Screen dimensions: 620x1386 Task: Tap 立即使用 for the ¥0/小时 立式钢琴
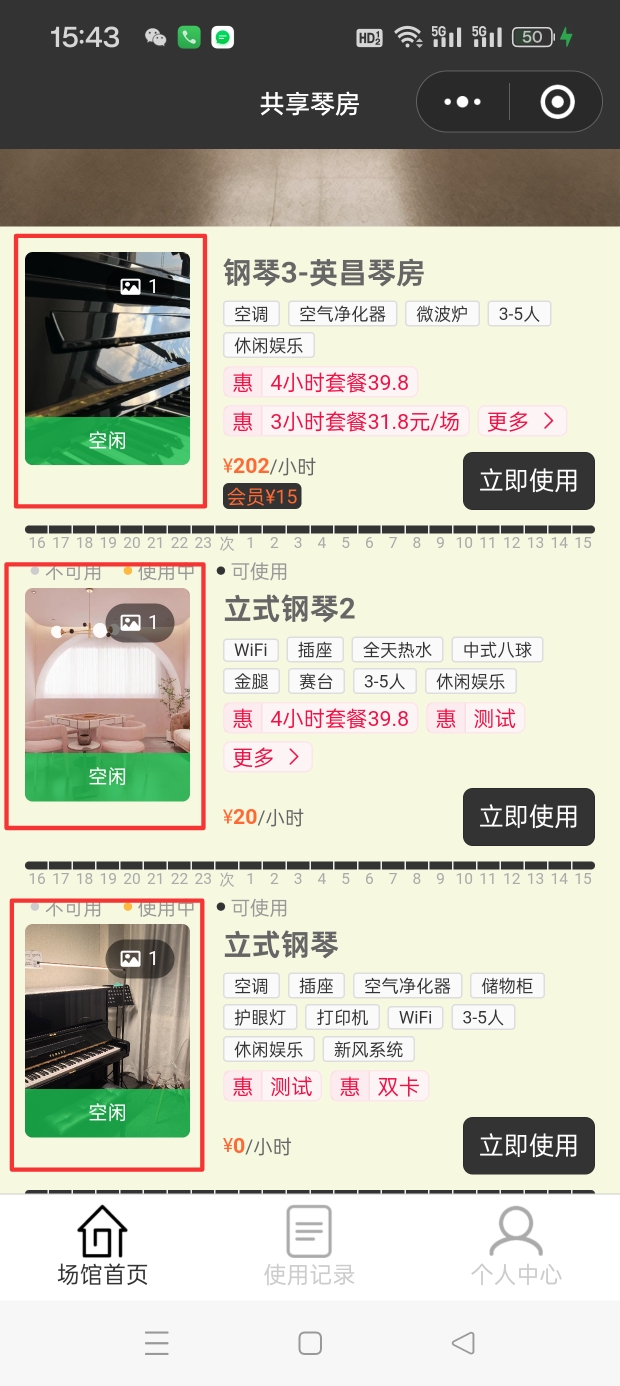[x=528, y=1146]
